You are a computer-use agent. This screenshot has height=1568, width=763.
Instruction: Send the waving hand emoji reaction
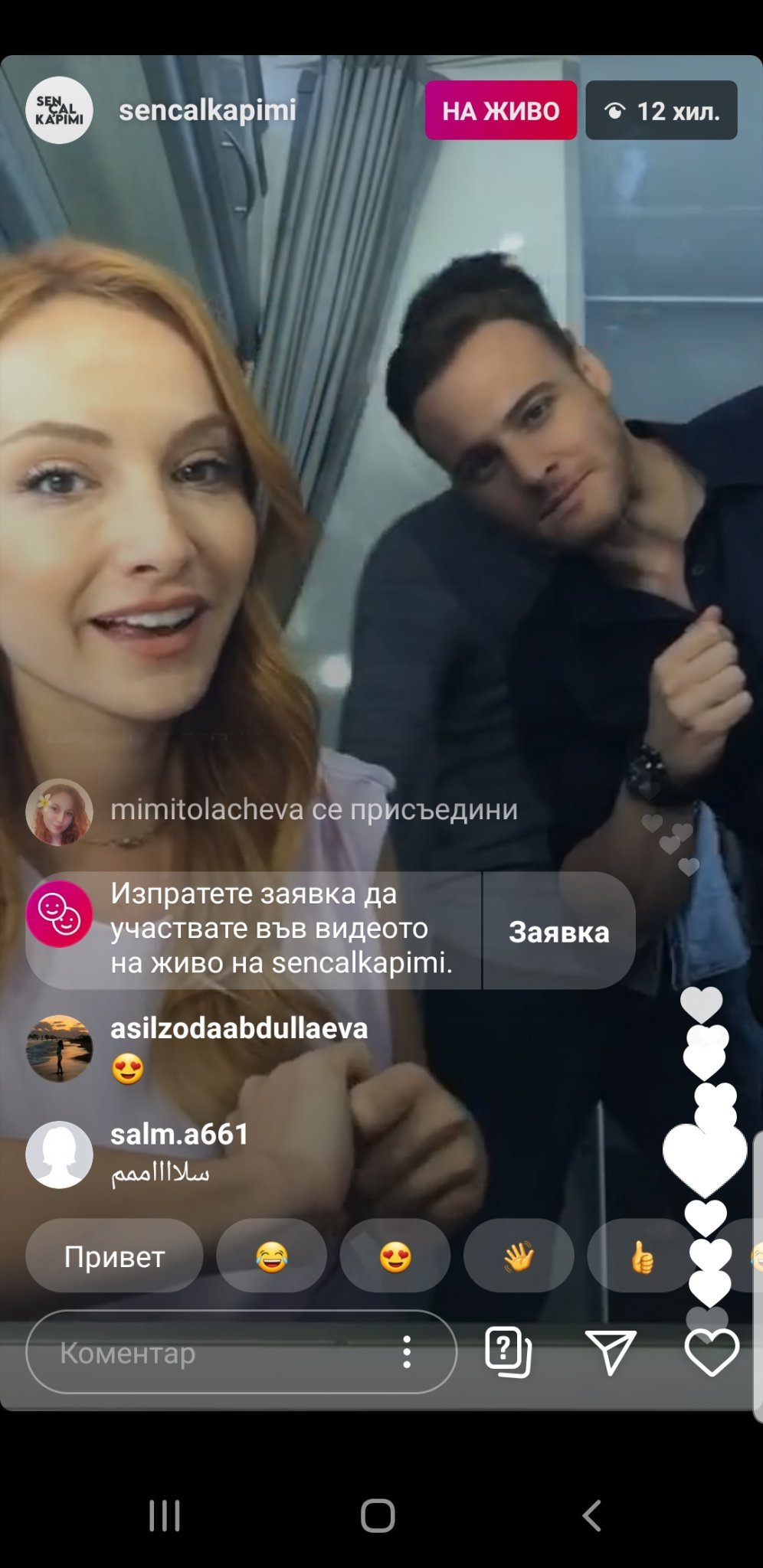519,1256
